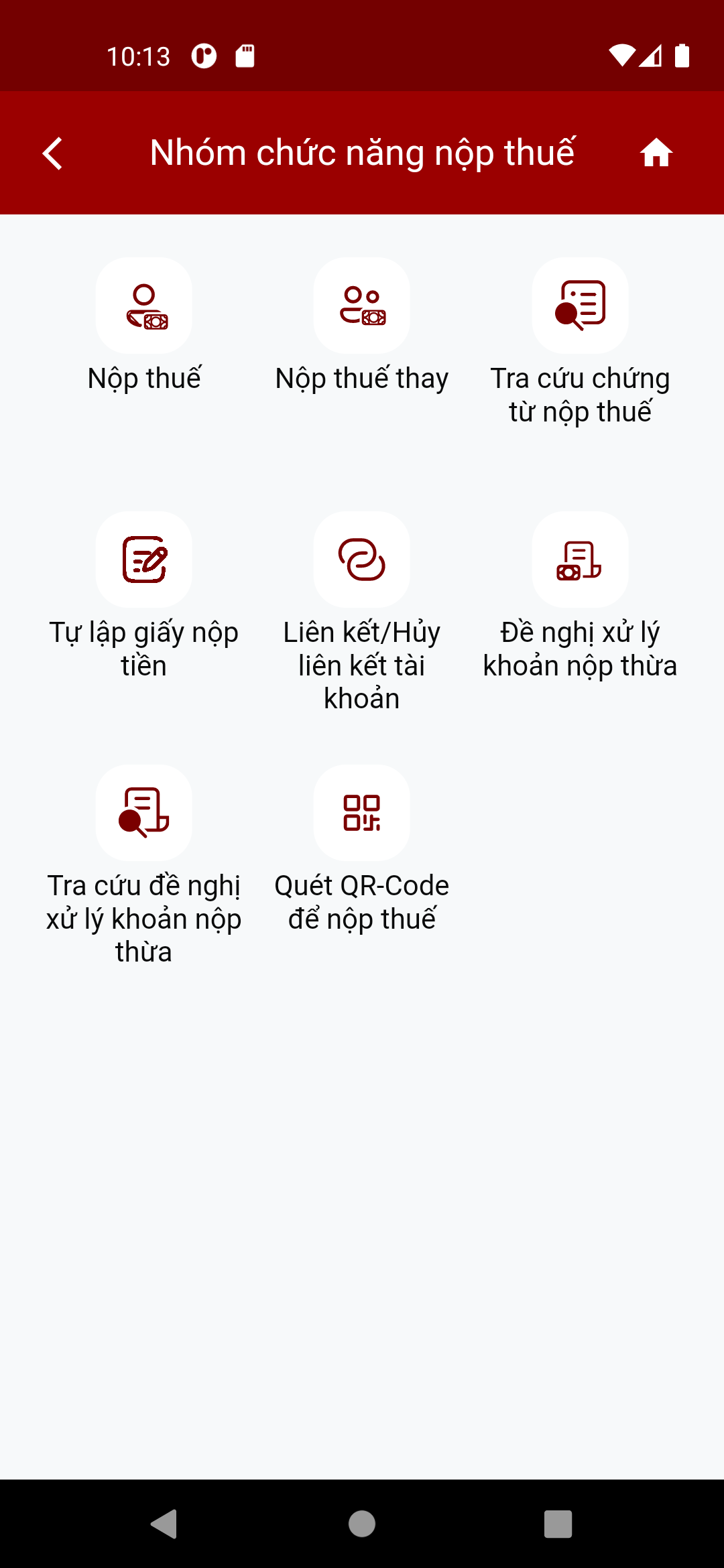Viewport: 724px width, 1568px height.
Task: Select Nộp thuế thay
Action: [x=362, y=306]
